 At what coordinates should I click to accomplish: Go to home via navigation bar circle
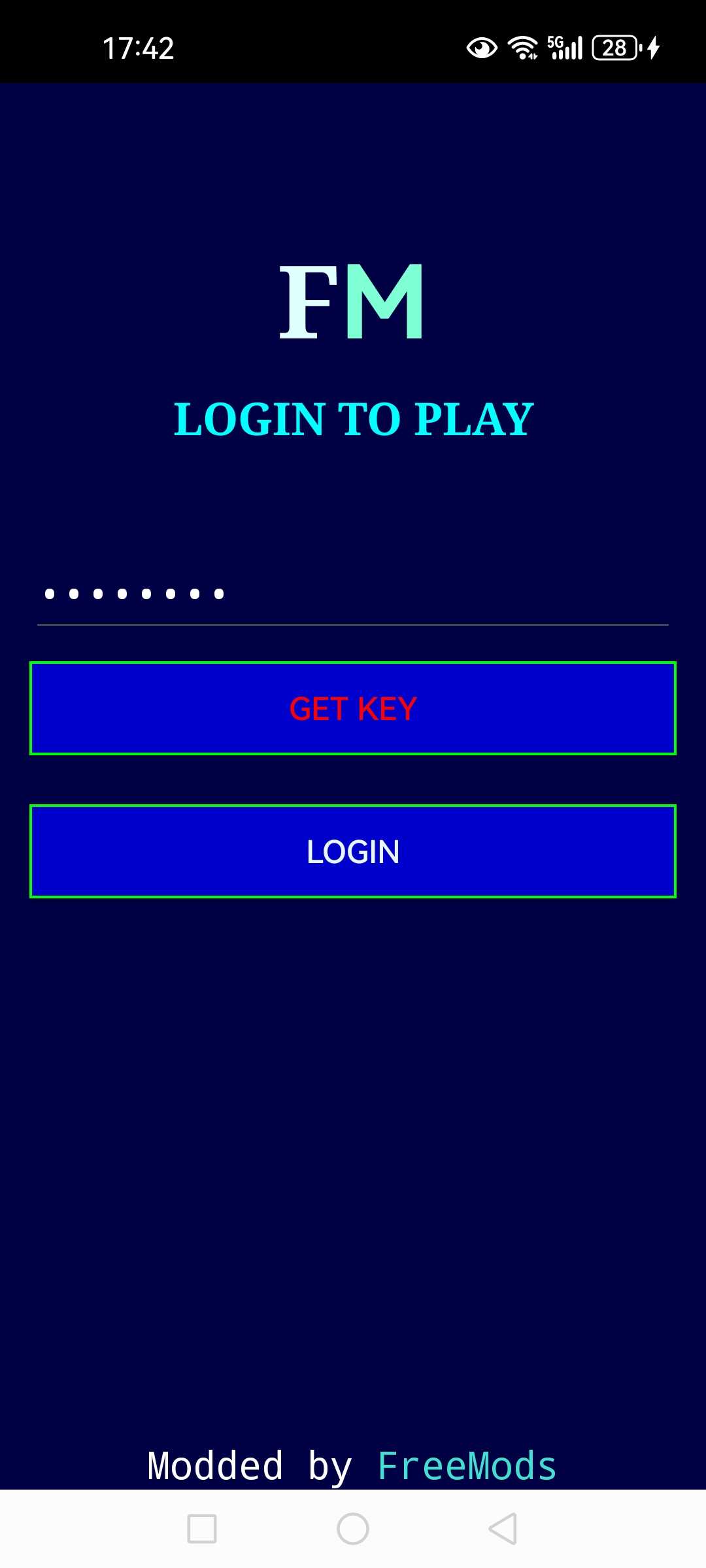coord(353,1529)
